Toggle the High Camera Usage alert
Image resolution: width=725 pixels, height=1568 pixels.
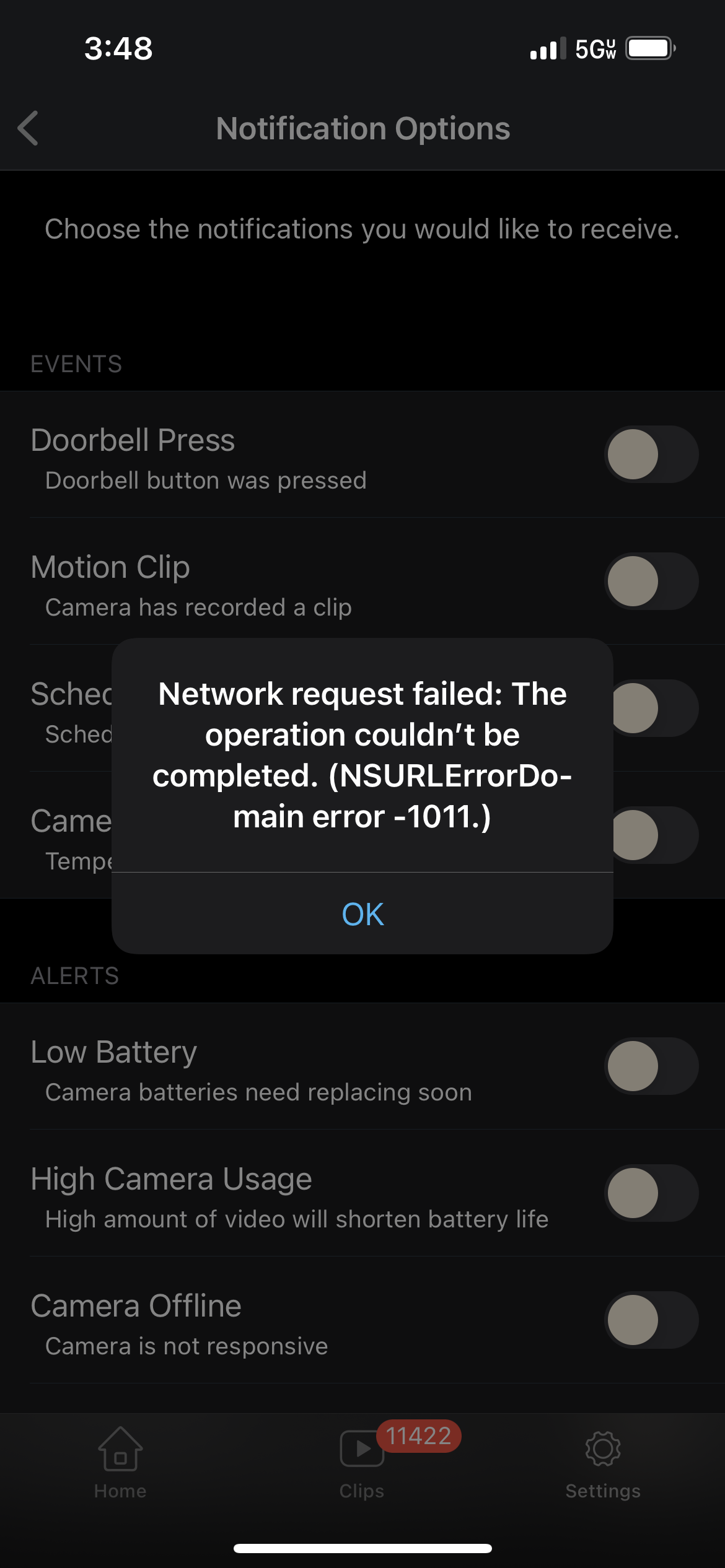(651, 1193)
